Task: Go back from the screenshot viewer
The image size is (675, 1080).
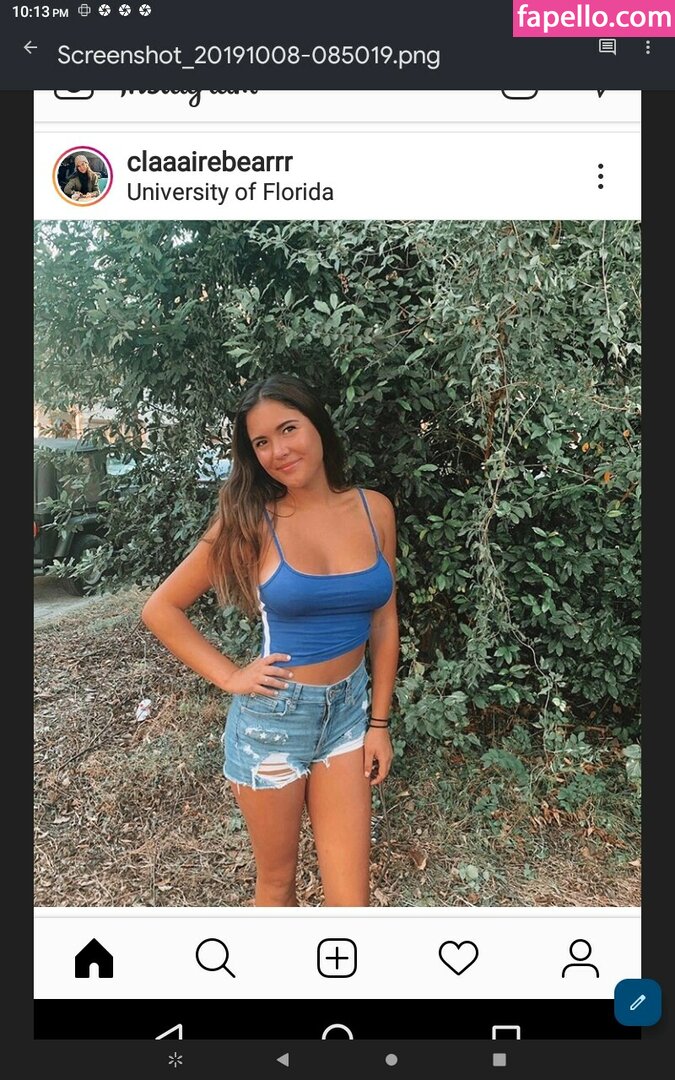Action: click(30, 48)
